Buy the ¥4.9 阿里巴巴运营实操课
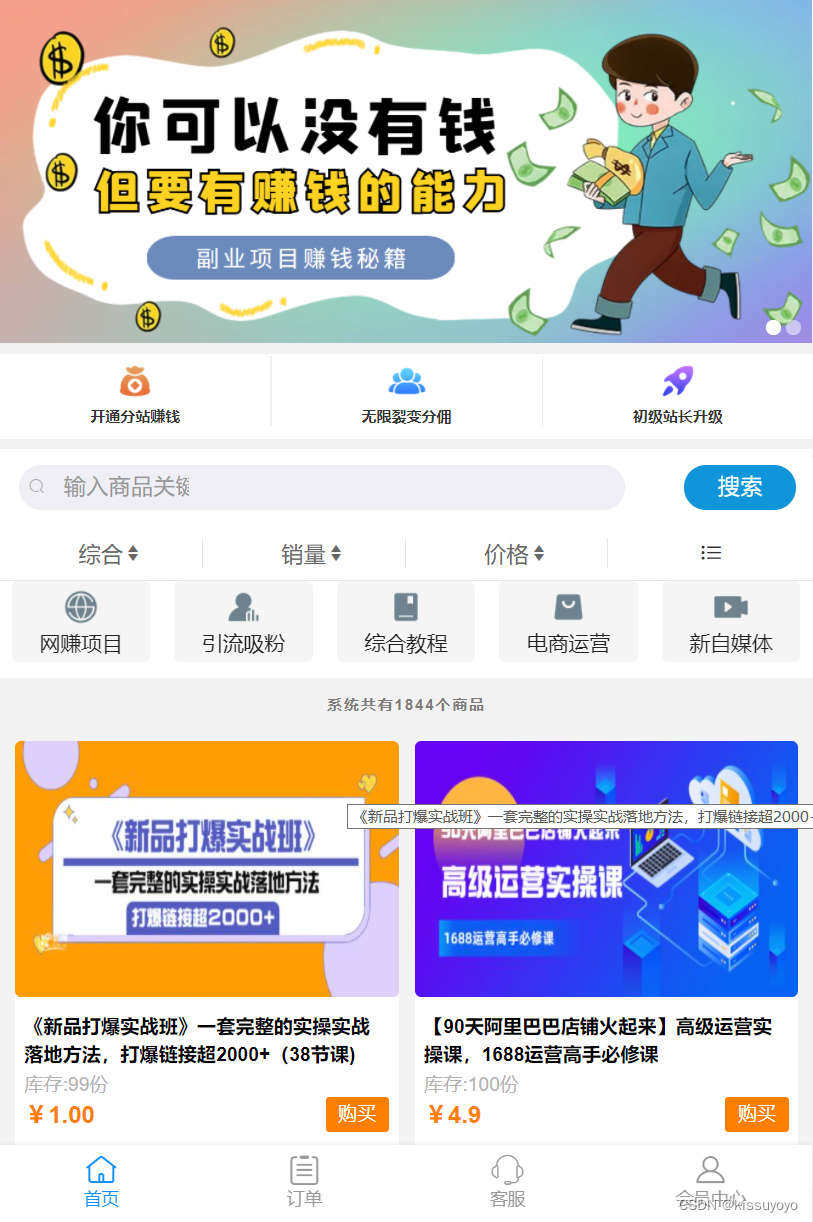Screen dimensions: 813x1222 click(756, 1114)
